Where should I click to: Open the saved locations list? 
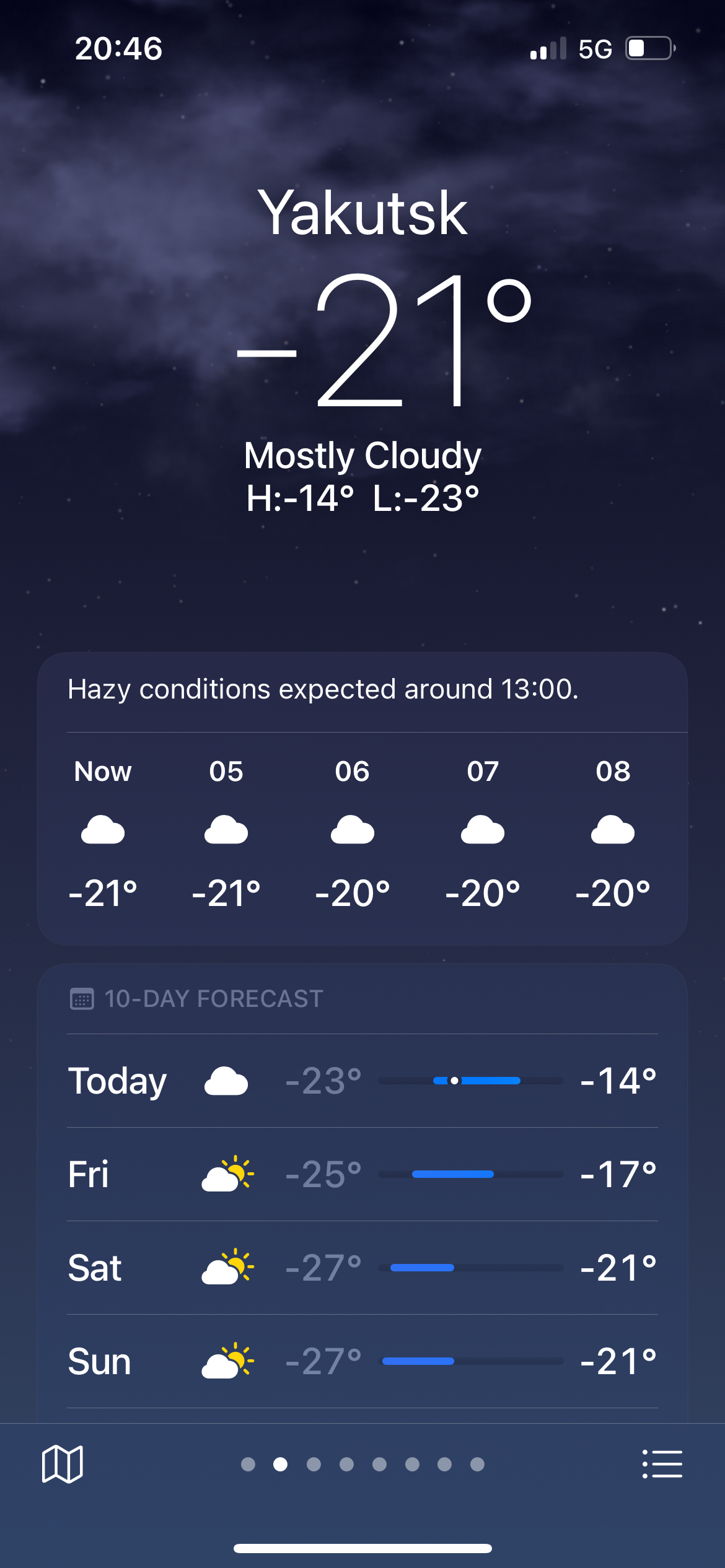pos(662,1464)
